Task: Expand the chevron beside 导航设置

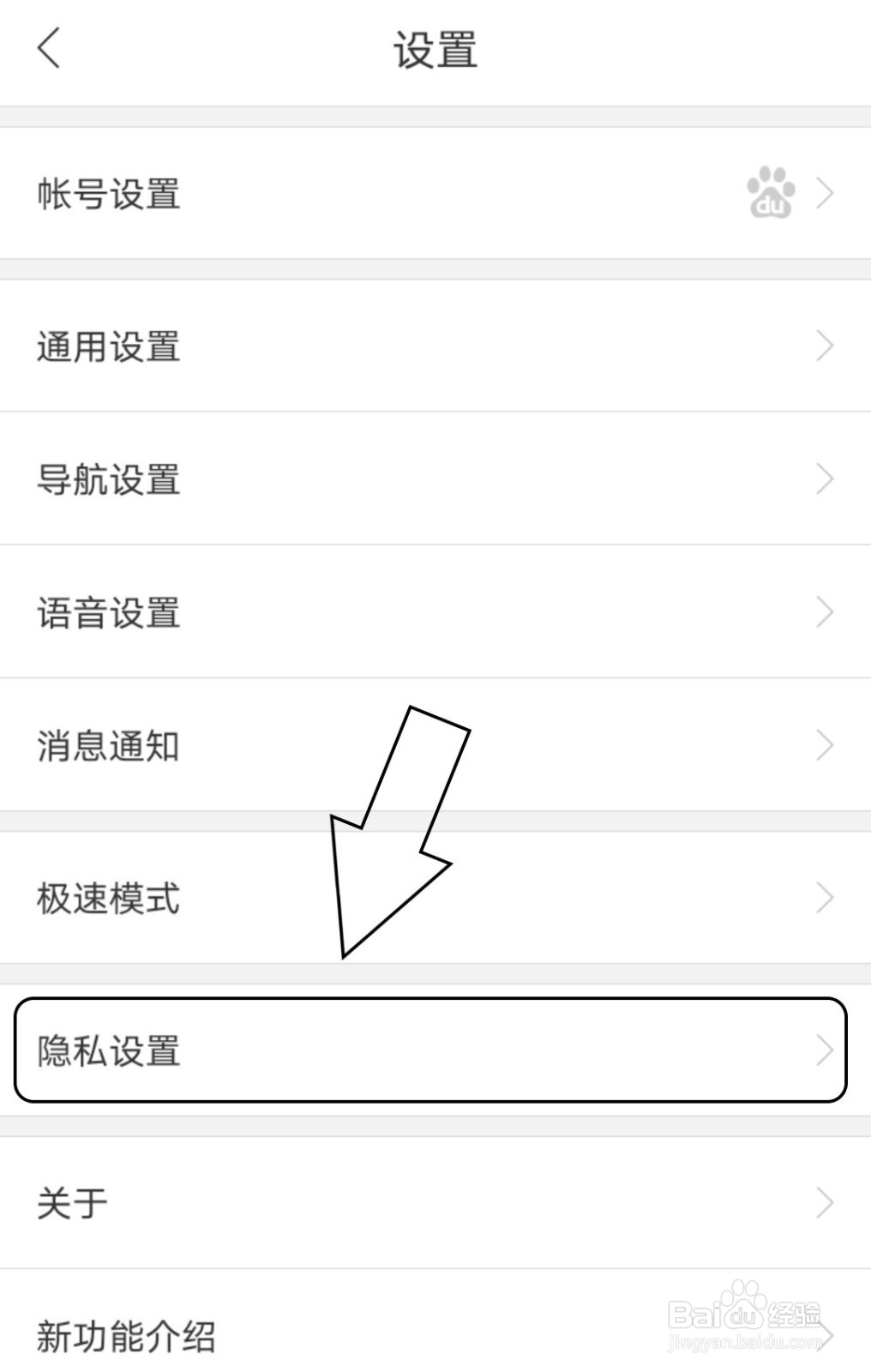Action: click(x=825, y=478)
